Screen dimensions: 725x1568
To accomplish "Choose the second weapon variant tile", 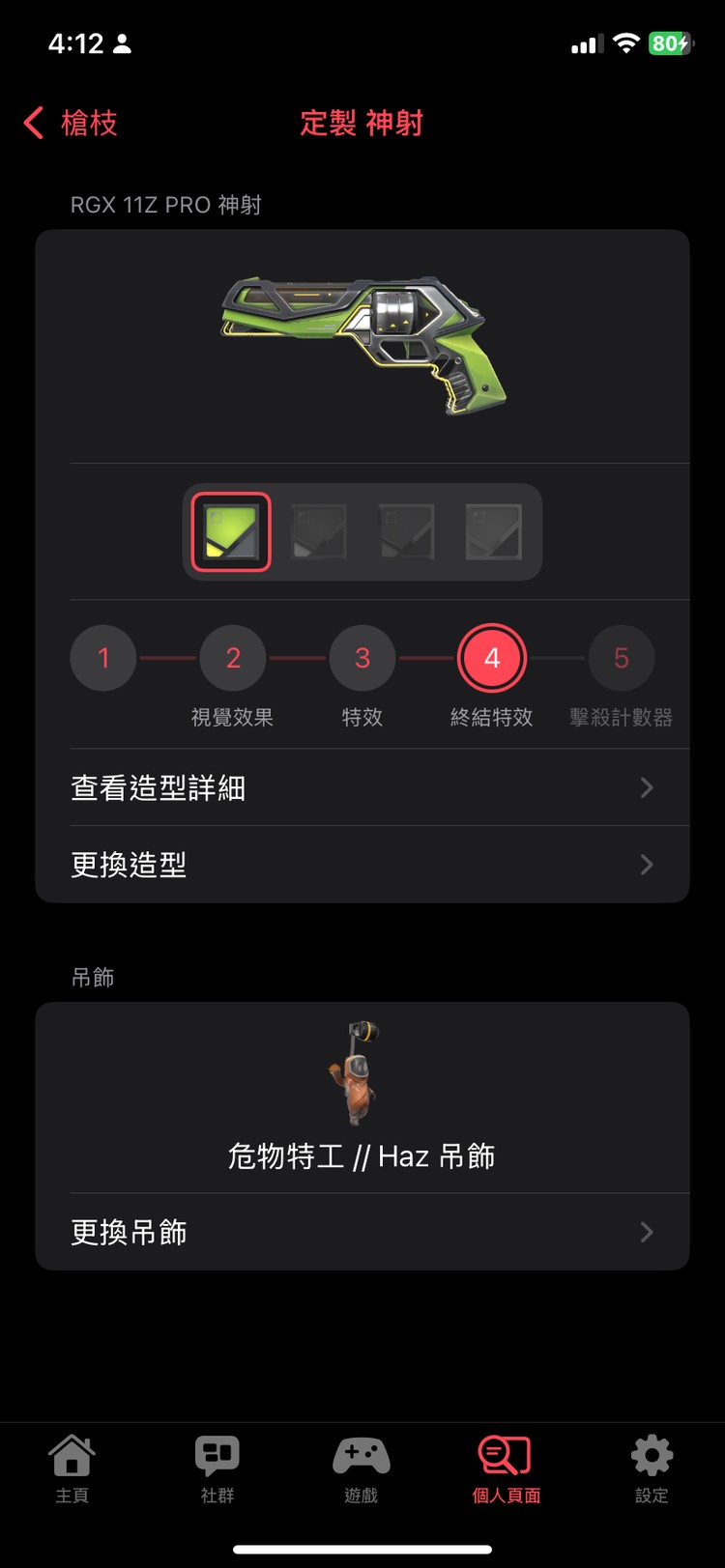I will [319, 532].
